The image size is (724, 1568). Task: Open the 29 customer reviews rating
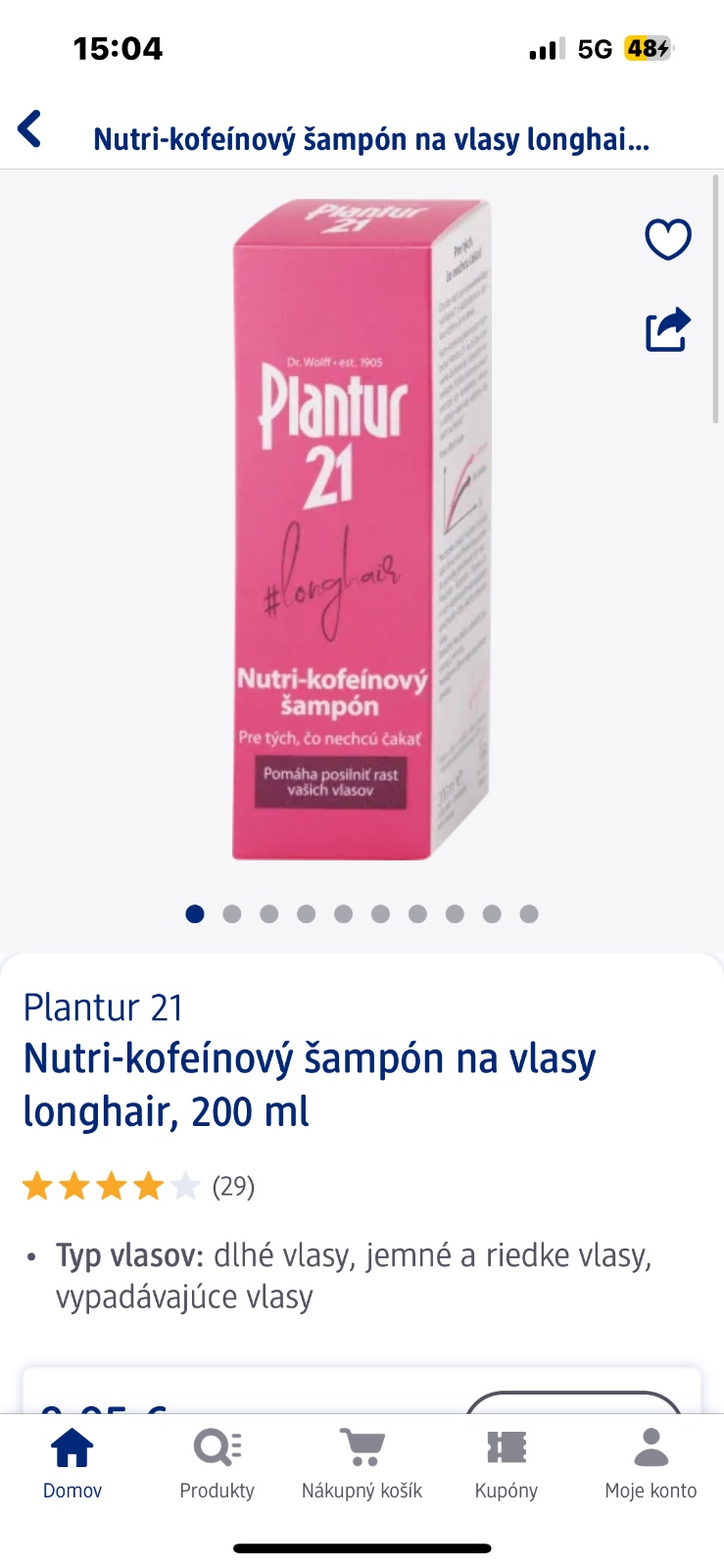(x=138, y=1187)
